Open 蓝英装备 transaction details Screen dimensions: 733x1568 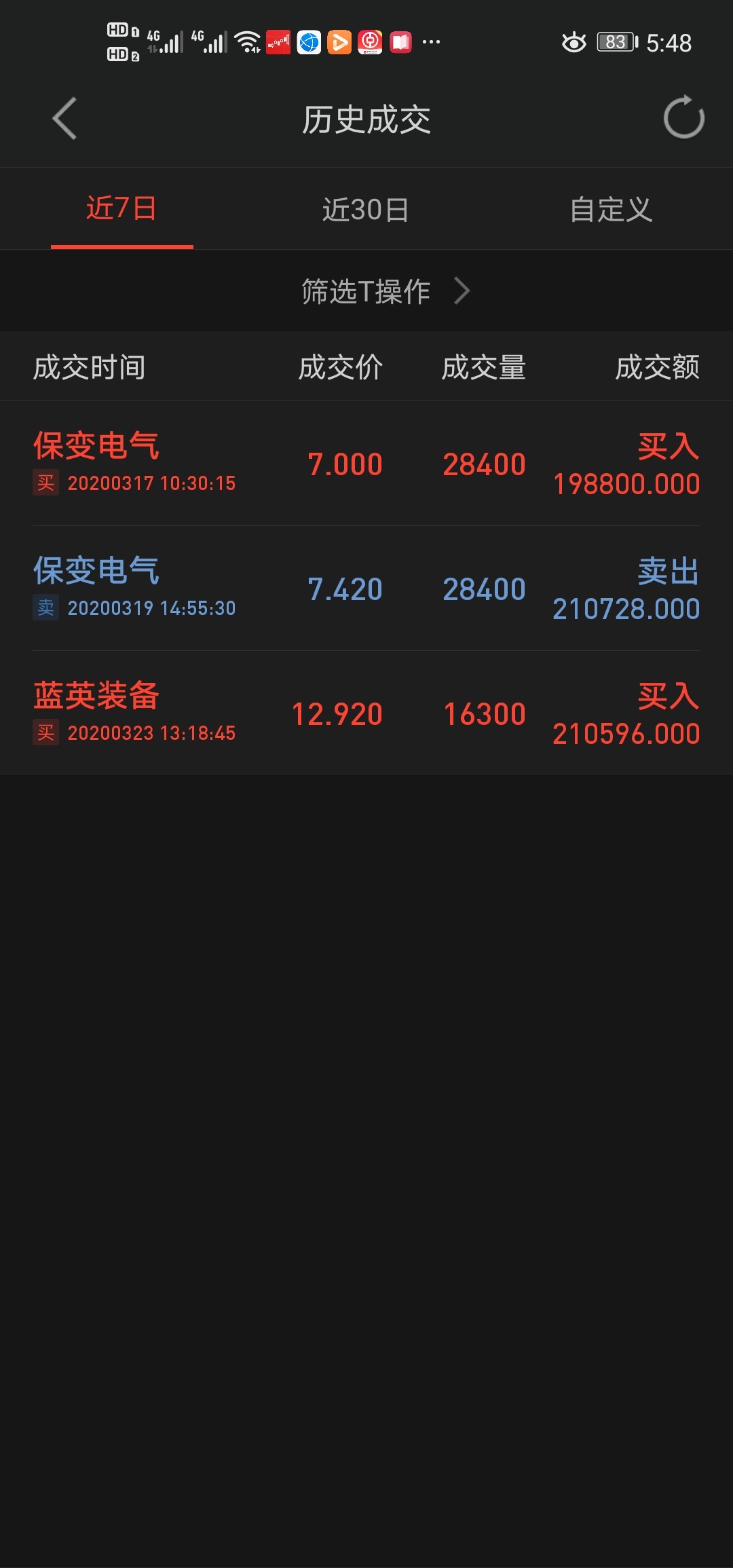pyautogui.click(x=366, y=713)
